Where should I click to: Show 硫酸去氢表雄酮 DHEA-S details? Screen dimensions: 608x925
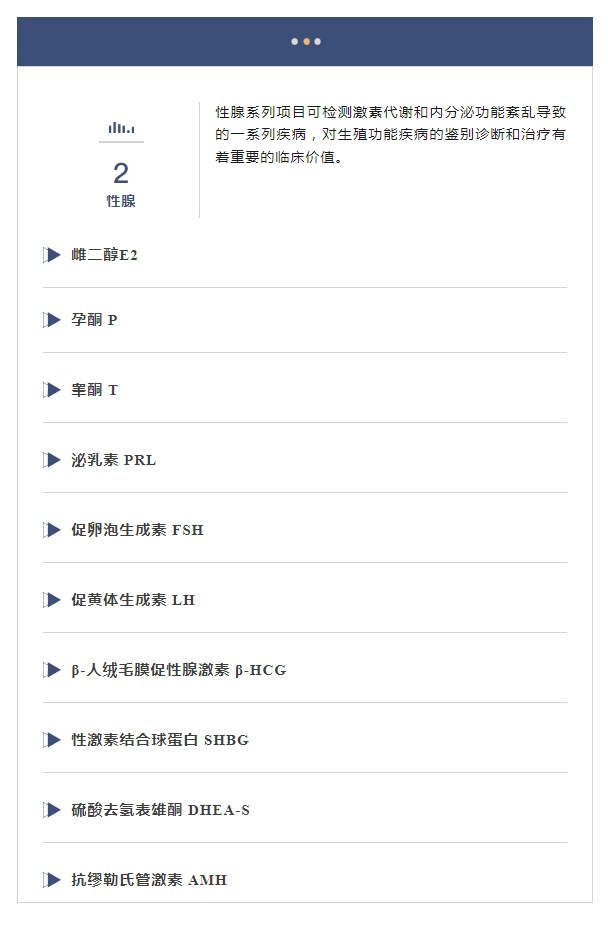160,810
